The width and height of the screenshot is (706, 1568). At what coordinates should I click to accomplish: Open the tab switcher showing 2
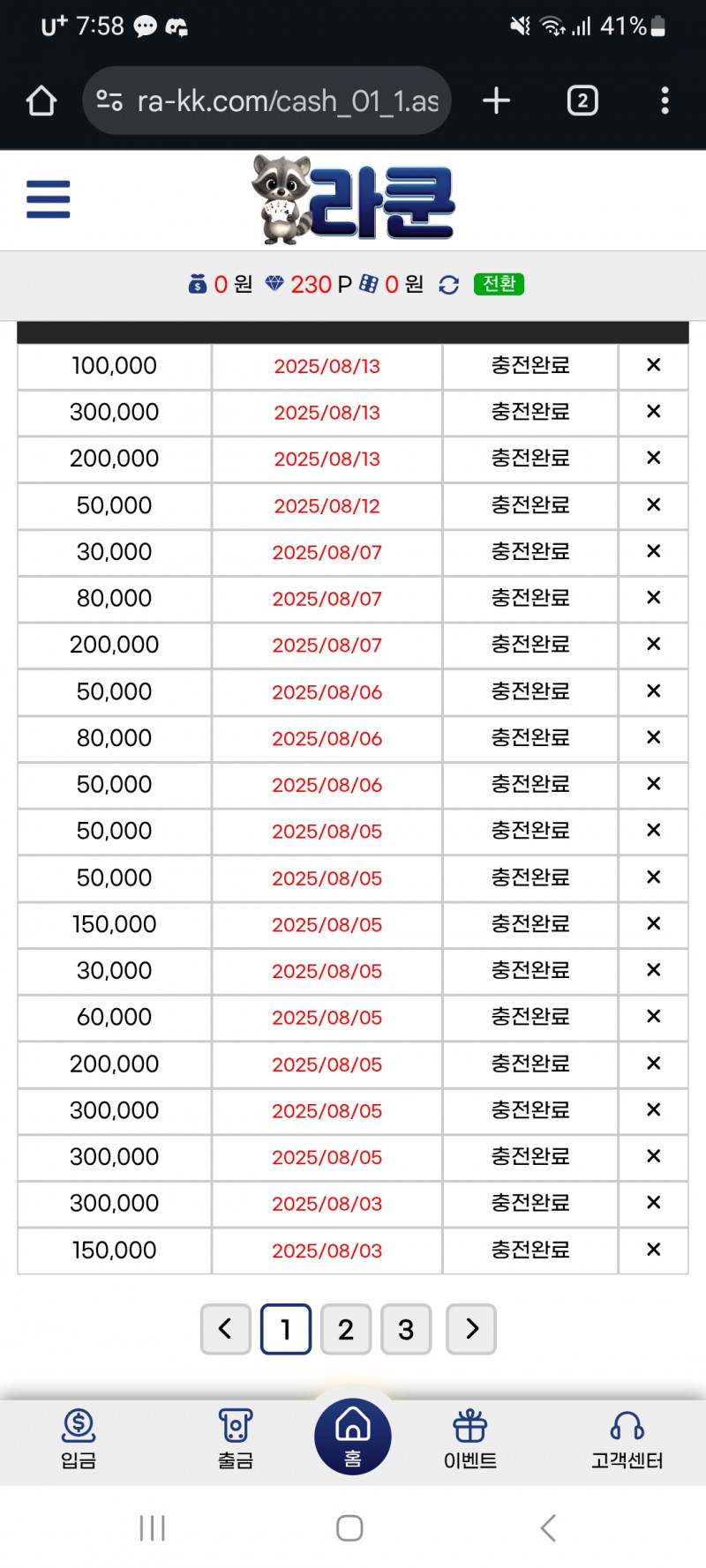pos(582,101)
